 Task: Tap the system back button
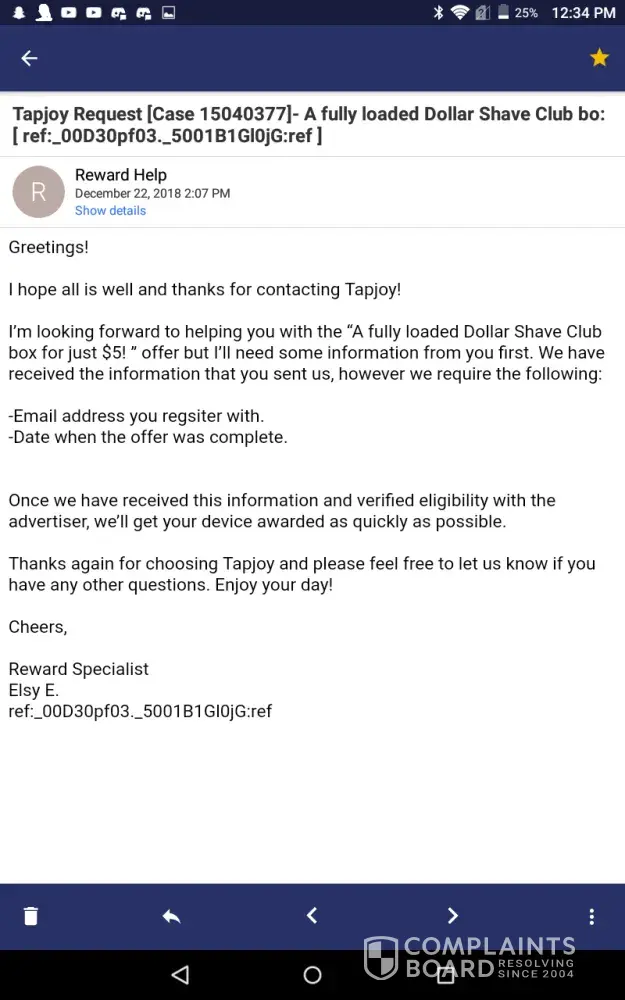click(x=180, y=974)
